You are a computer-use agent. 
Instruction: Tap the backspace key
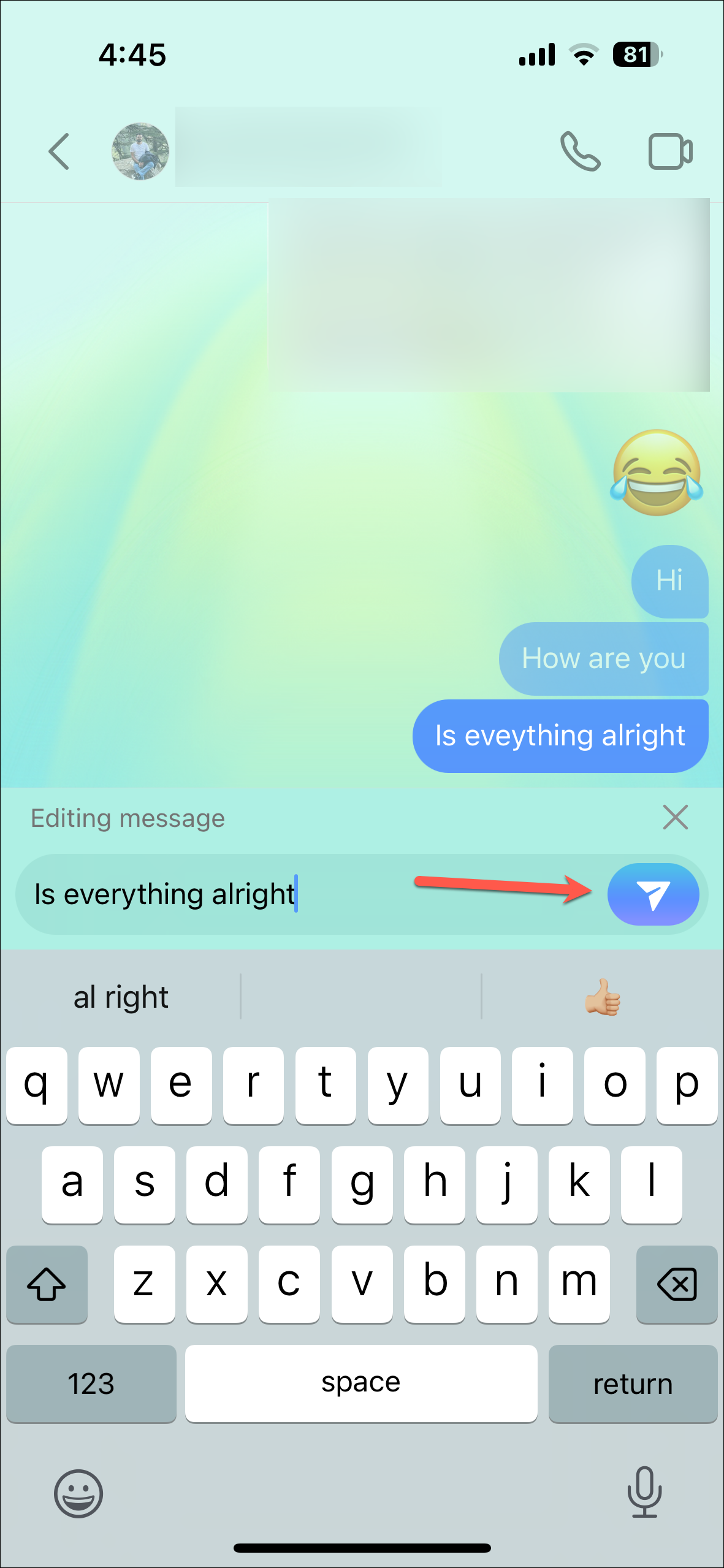tap(677, 1284)
